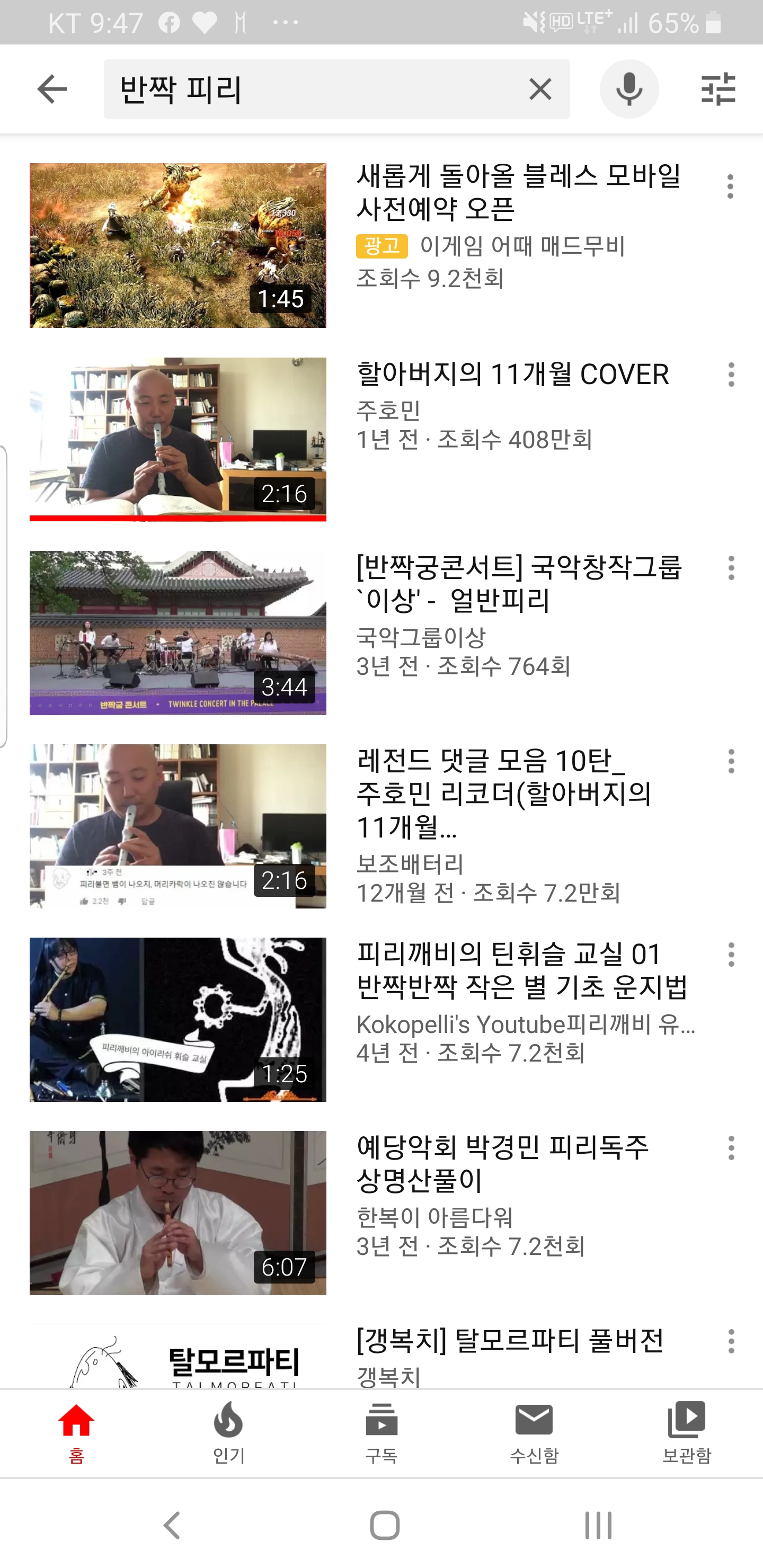Image resolution: width=763 pixels, height=1568 pixels.
Task: Switch to the 구독 subscriptions tab
Action: pos(381,1433)
